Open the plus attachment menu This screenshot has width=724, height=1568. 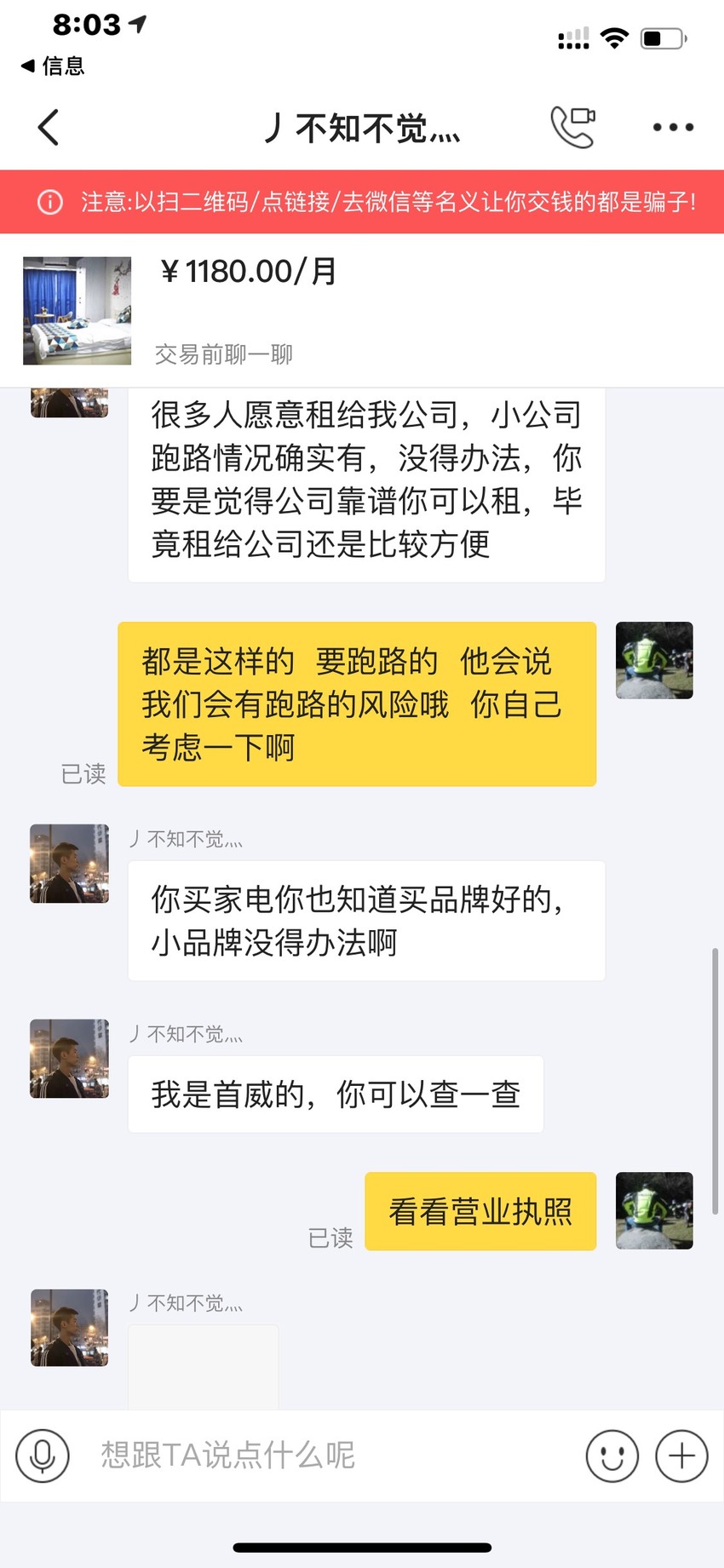(x=681, y=1456)
